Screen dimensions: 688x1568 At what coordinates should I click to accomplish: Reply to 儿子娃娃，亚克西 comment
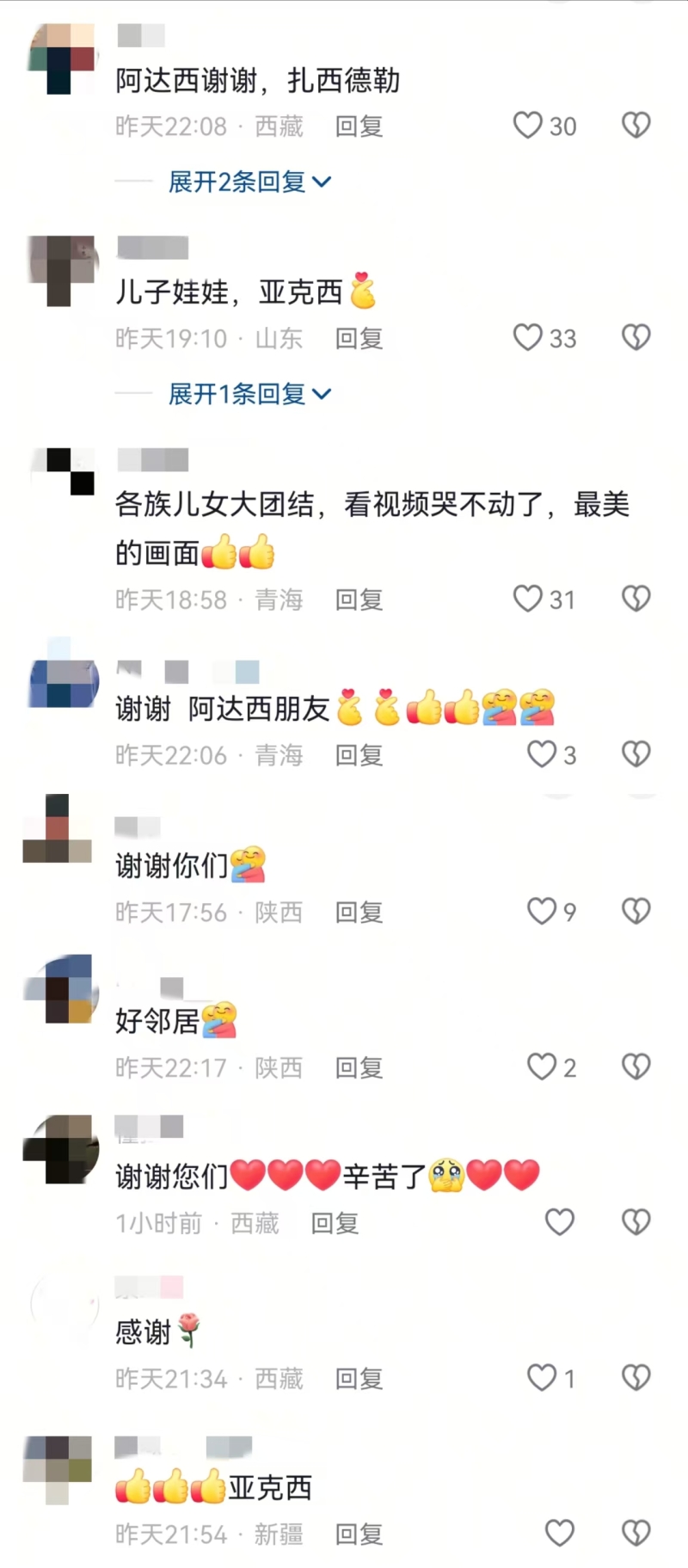(x=358, y=338)
